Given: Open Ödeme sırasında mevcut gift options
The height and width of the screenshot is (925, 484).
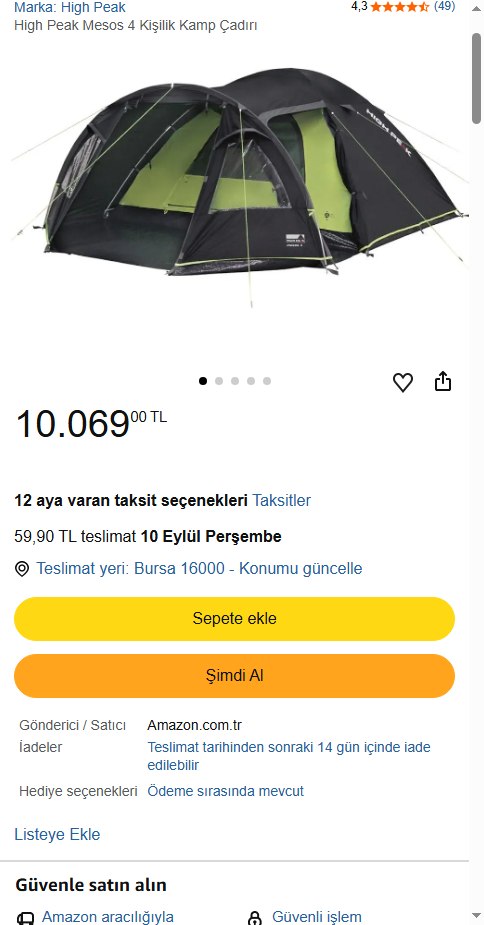Looking at the screenshot, I should point(225,791).
